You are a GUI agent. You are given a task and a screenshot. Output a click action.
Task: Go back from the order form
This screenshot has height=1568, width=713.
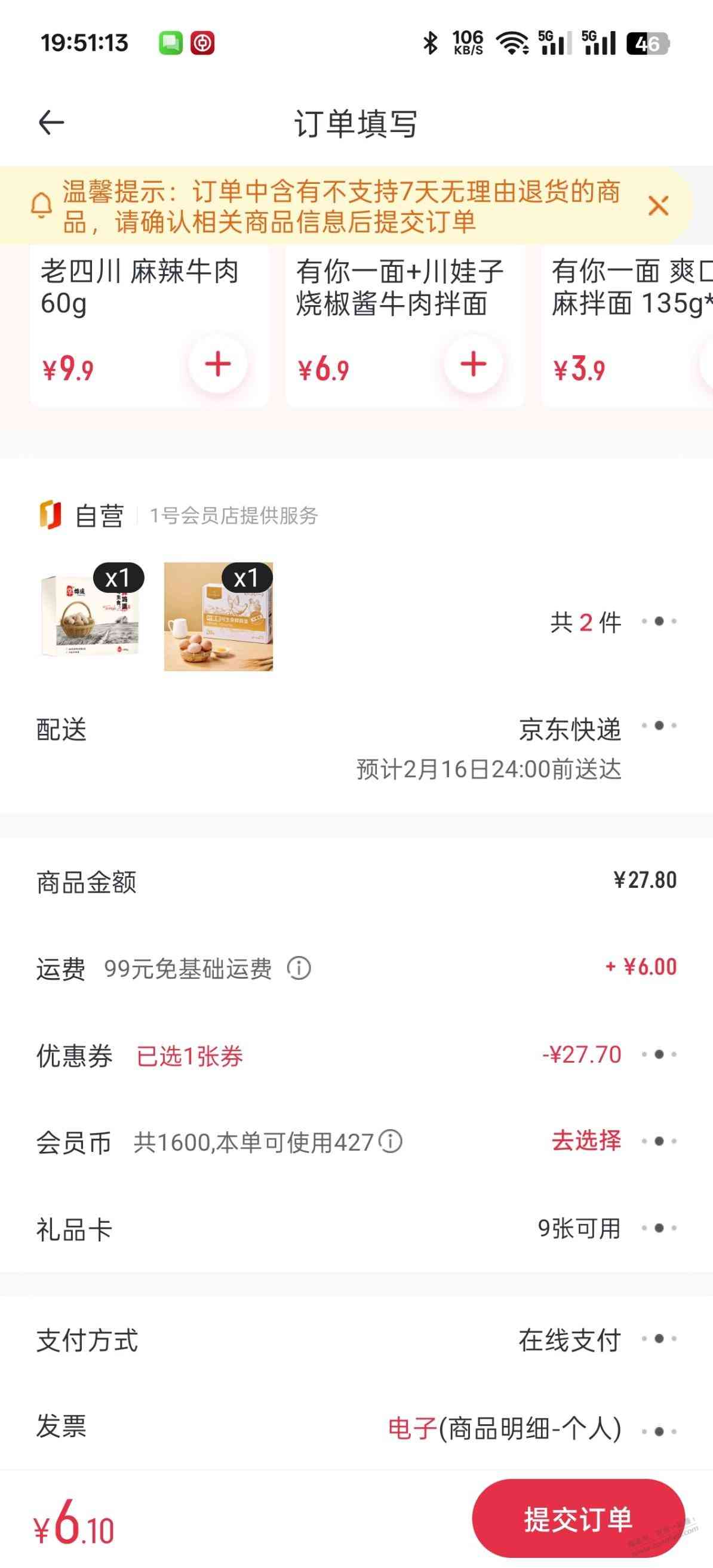pos(51,122)
